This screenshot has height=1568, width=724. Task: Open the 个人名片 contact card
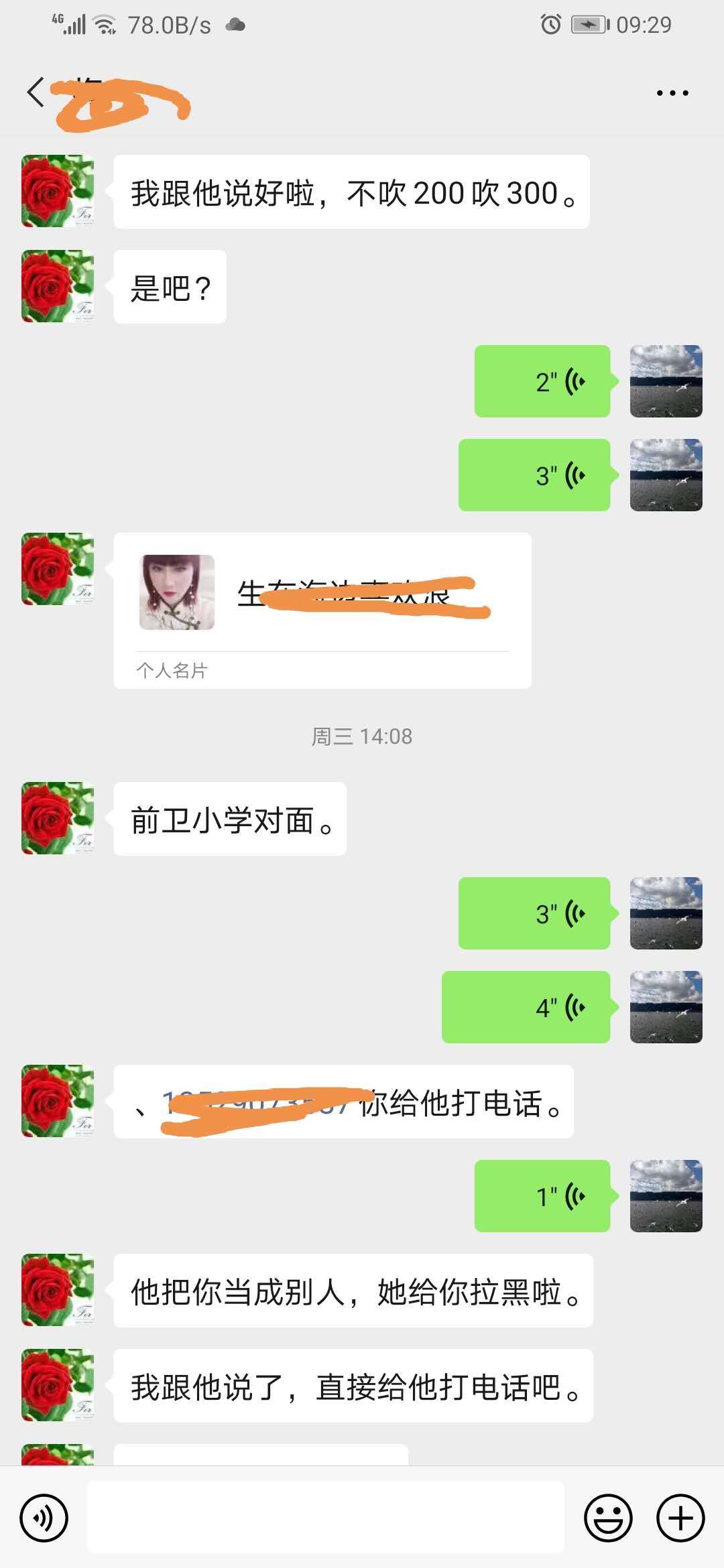[322, 610]
